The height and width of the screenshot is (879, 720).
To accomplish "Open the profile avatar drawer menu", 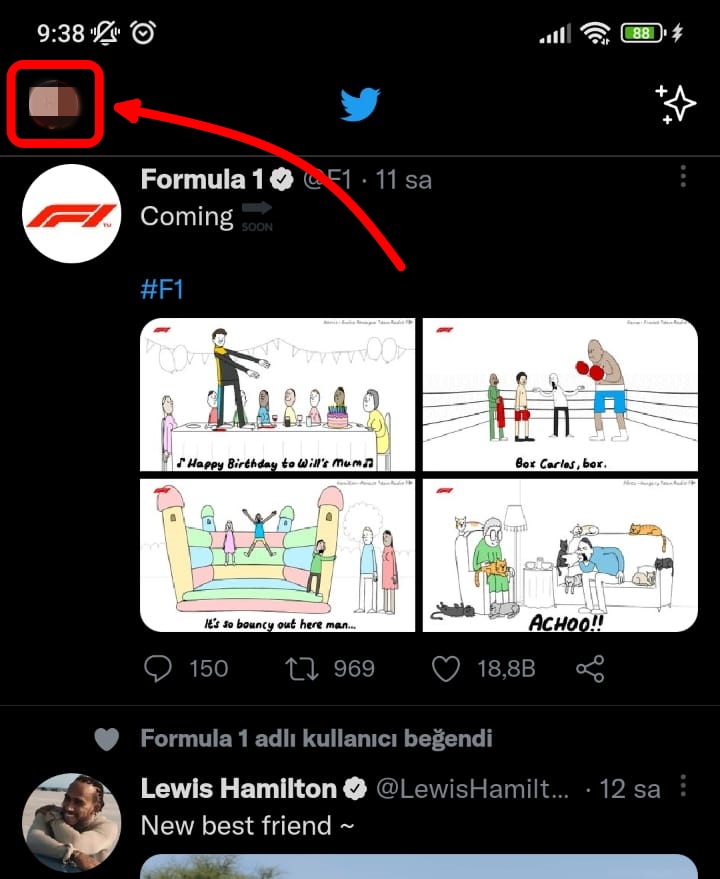I will pyautogui.click(x=55, y=104).
